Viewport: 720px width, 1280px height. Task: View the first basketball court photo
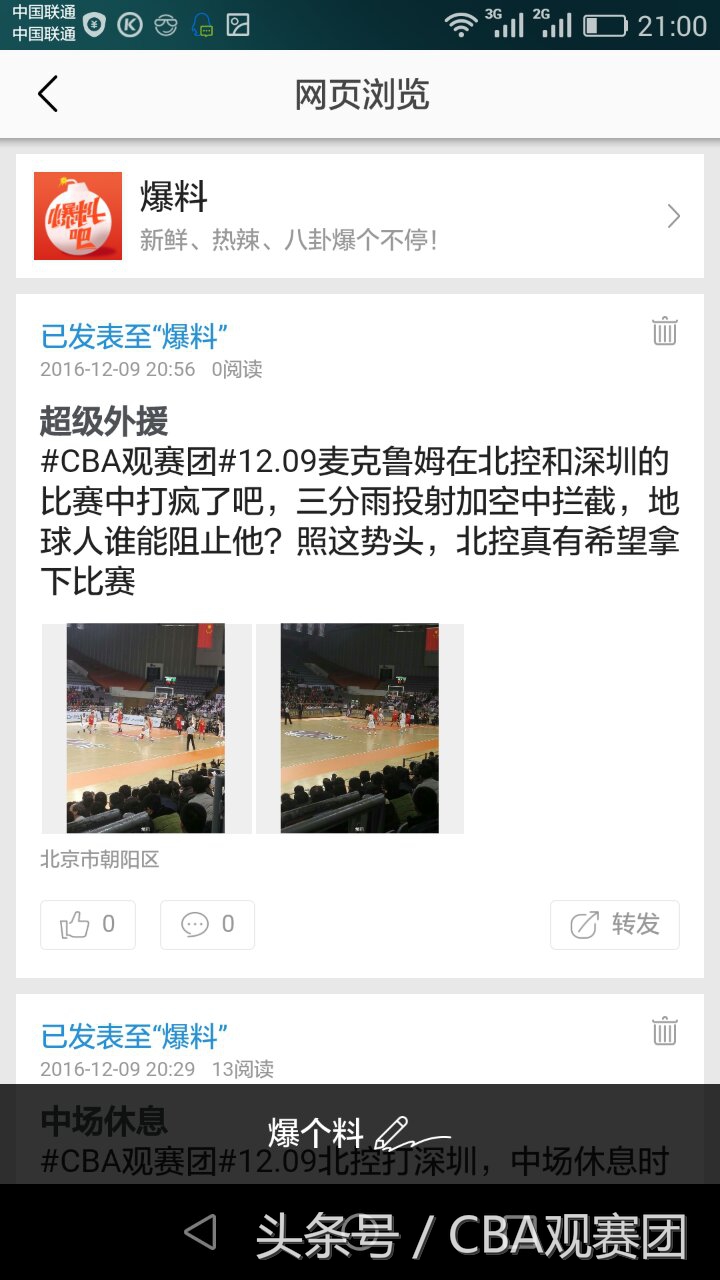coord(146,728)
